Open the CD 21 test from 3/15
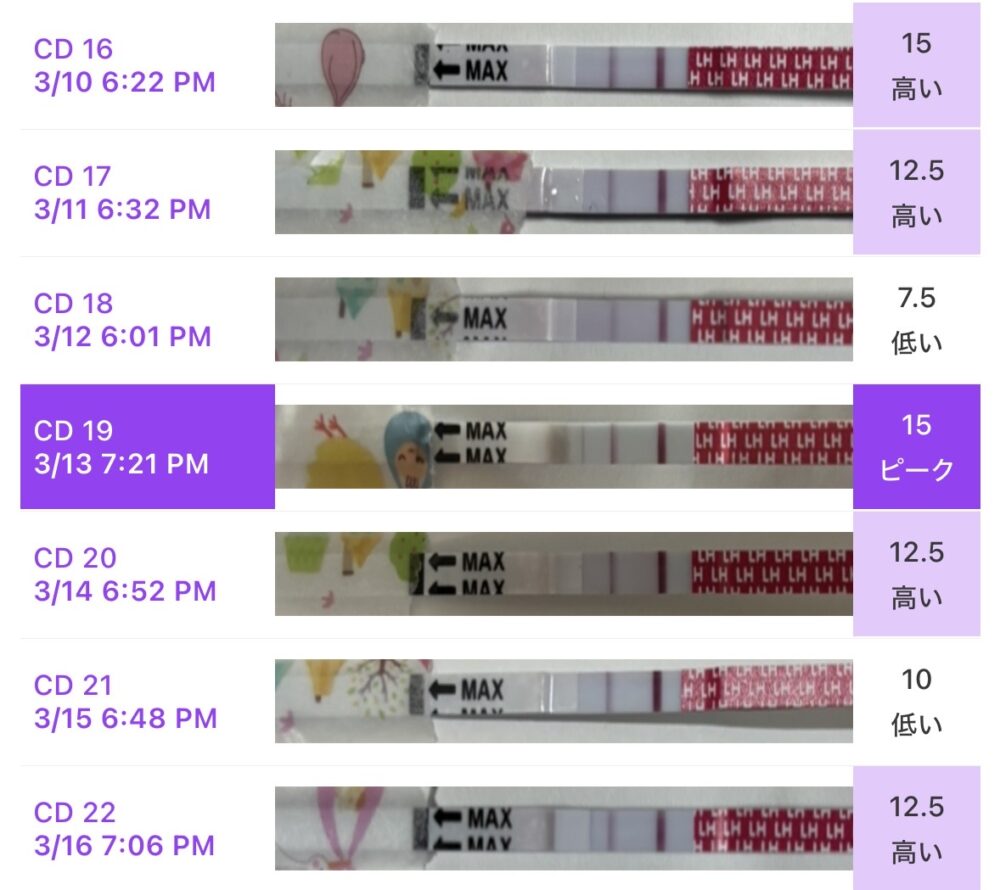1000x890 pixels. point(125,701)
